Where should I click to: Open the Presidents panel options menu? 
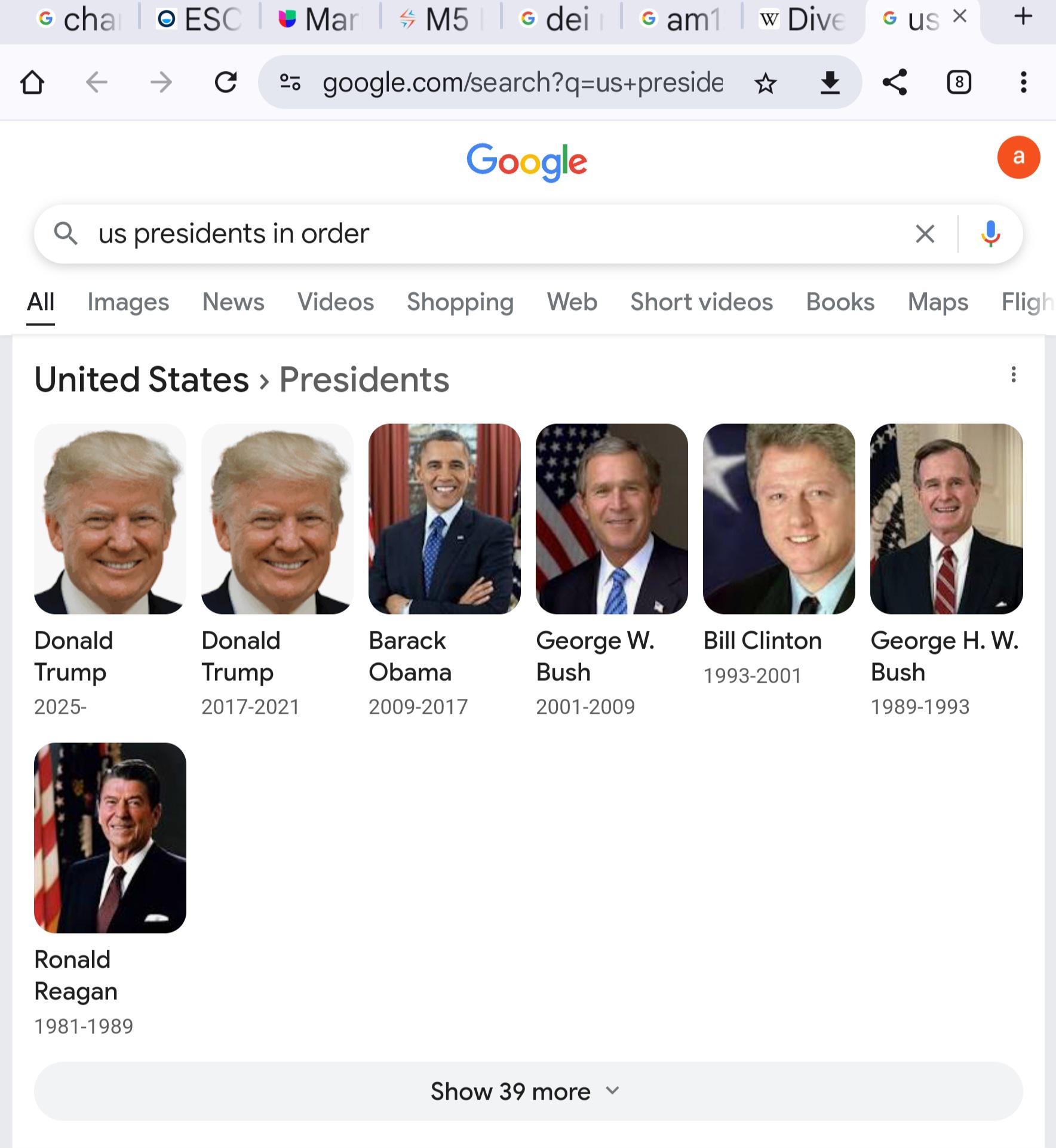pyautogui.click(x=1013, y=375)
